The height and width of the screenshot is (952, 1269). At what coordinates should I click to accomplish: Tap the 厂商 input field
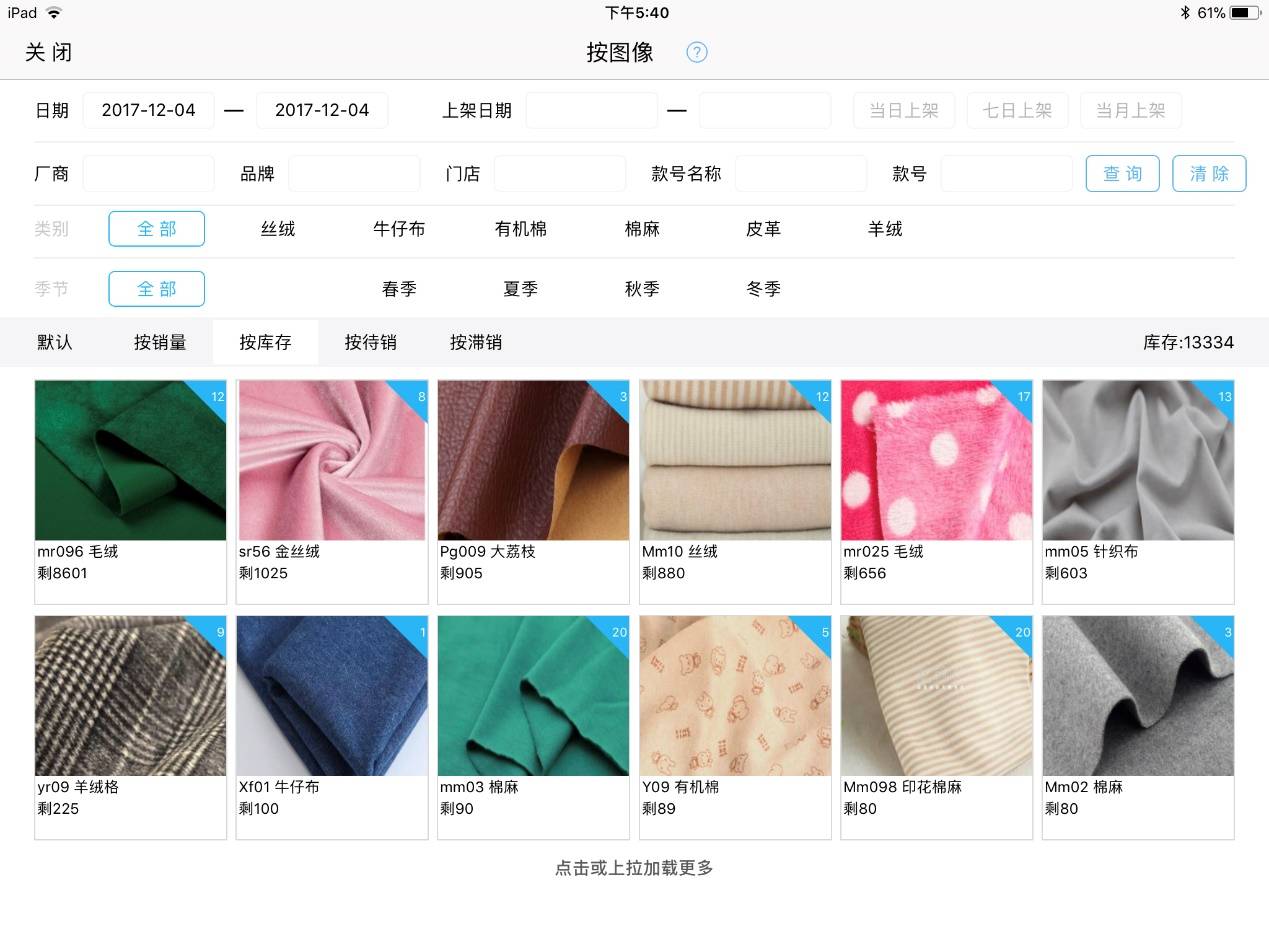(148, 173)
